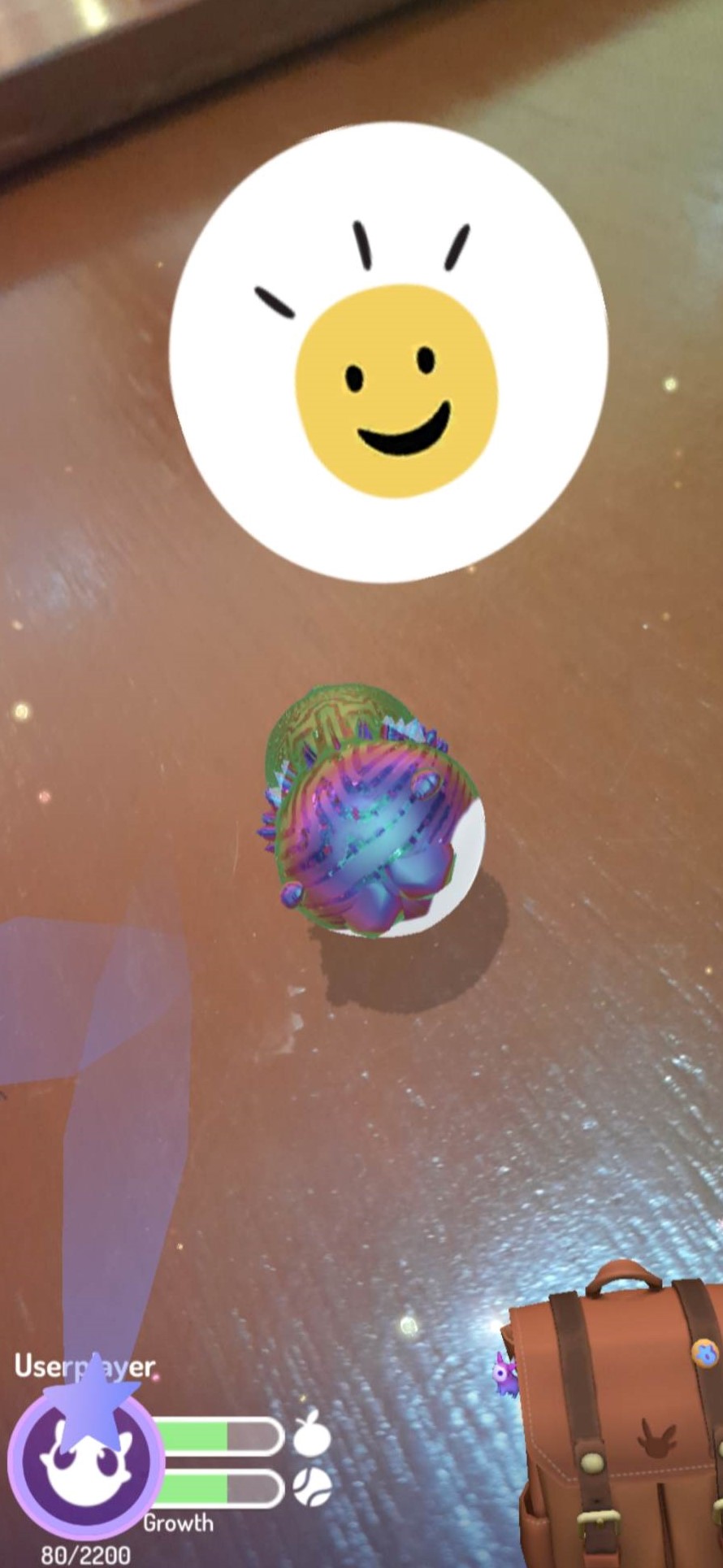Open the creature profile avatar
723x1568 pixels.
tap(85, 1461)
